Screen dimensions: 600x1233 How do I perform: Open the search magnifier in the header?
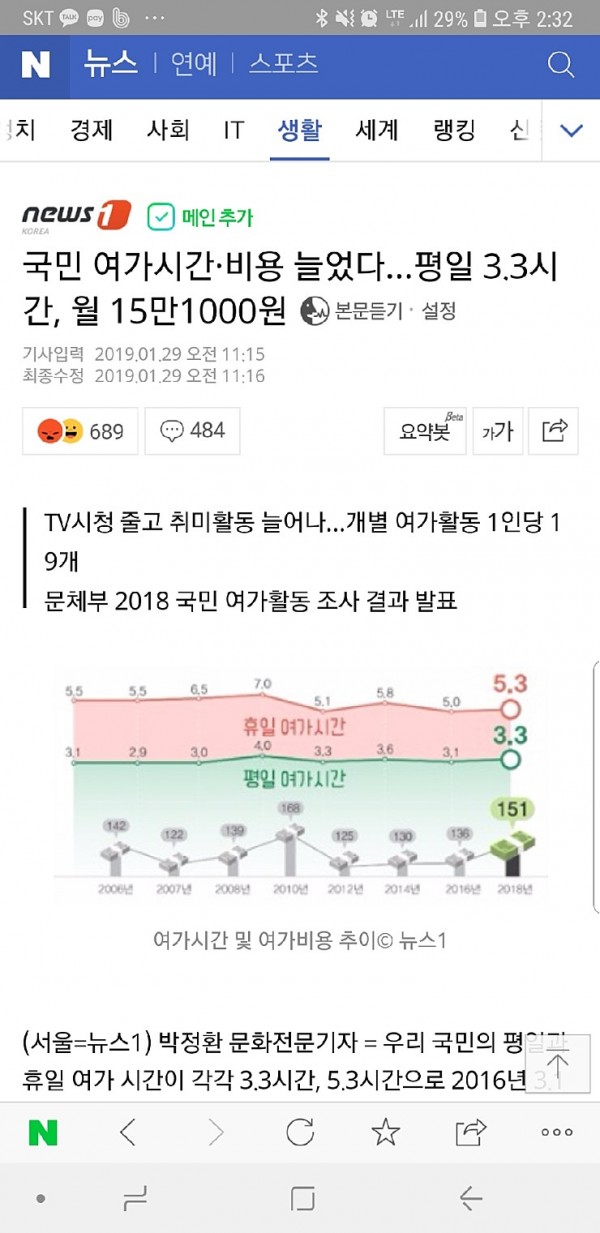click(561, 65)
